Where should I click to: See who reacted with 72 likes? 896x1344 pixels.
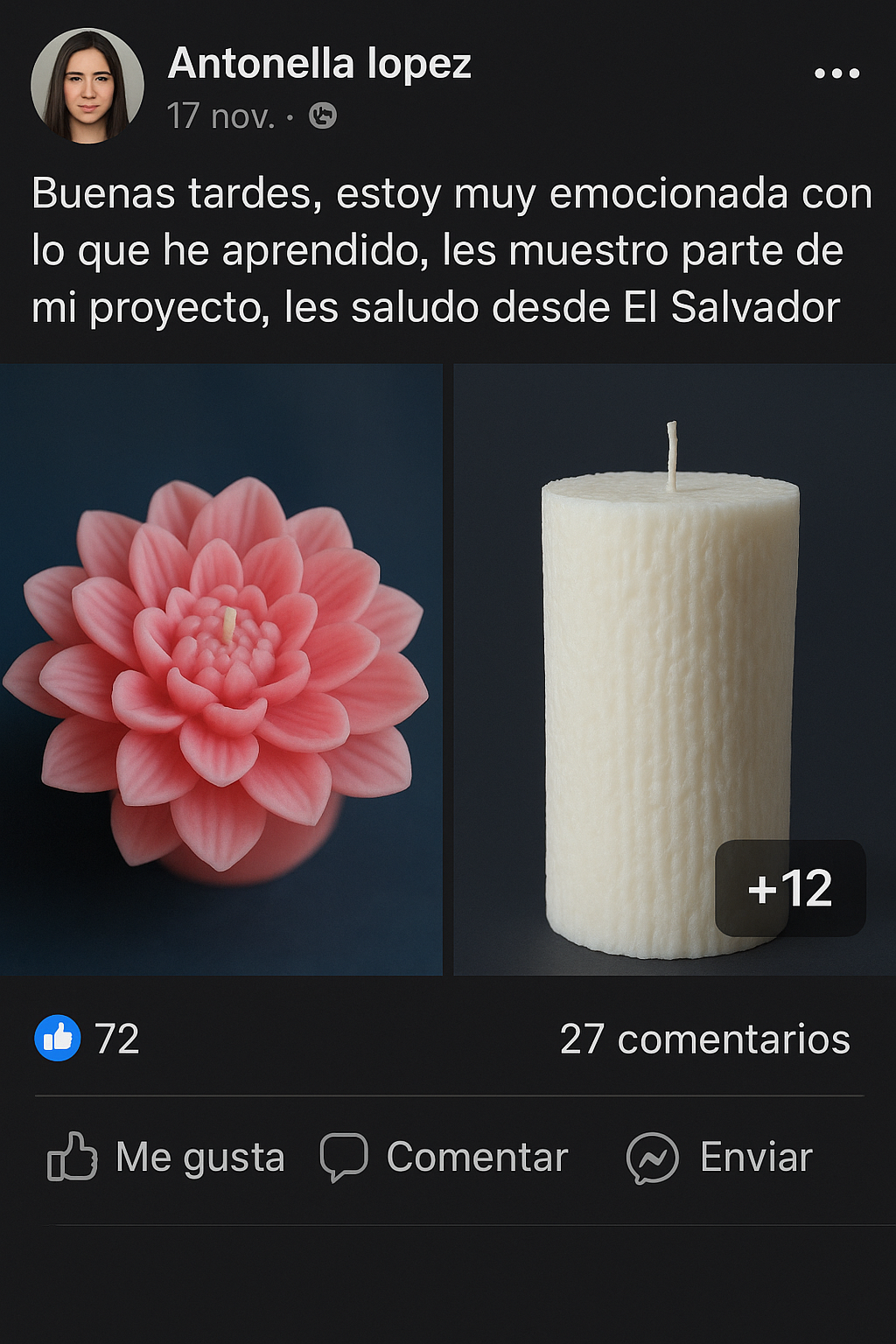[x=87, y=1039]
